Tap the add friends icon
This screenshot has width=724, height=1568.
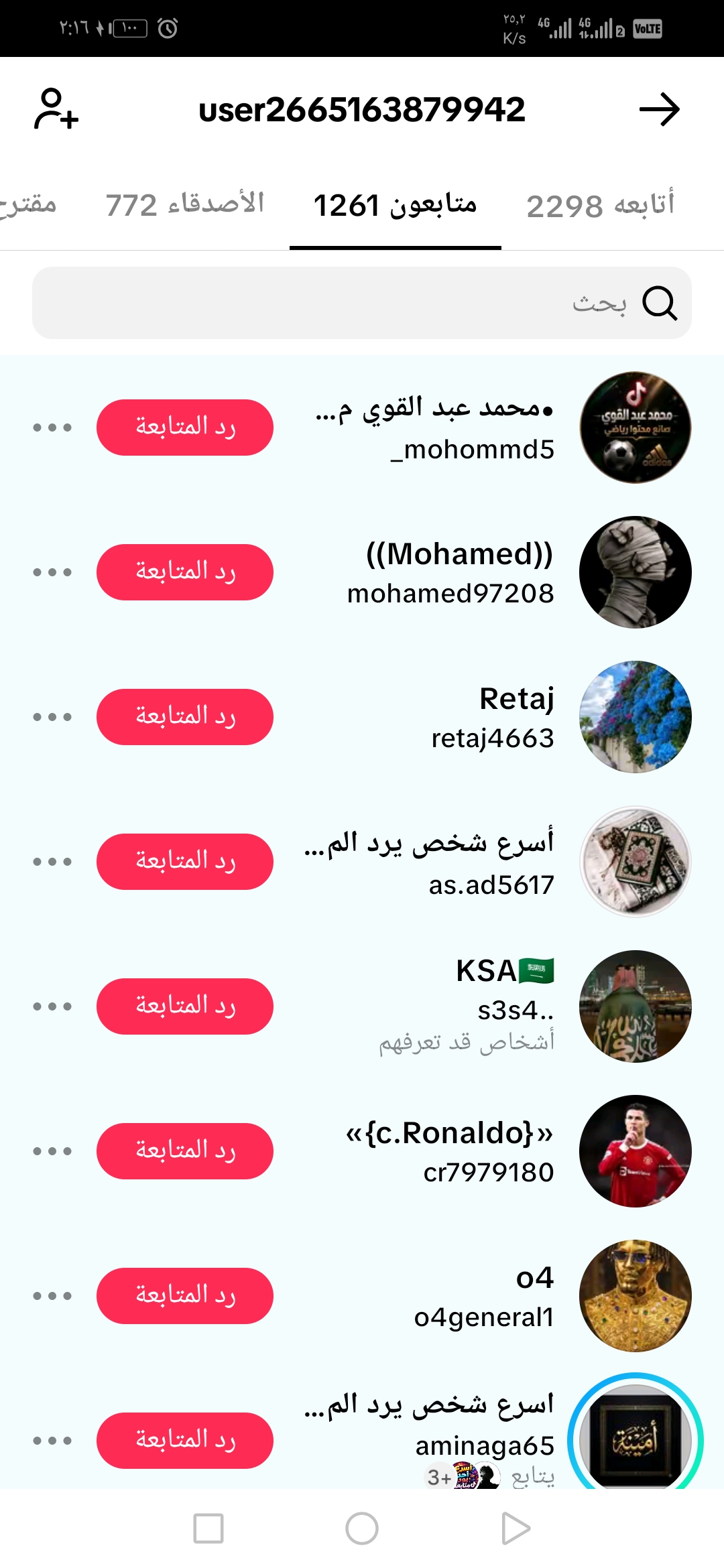[x=56, y=109]
